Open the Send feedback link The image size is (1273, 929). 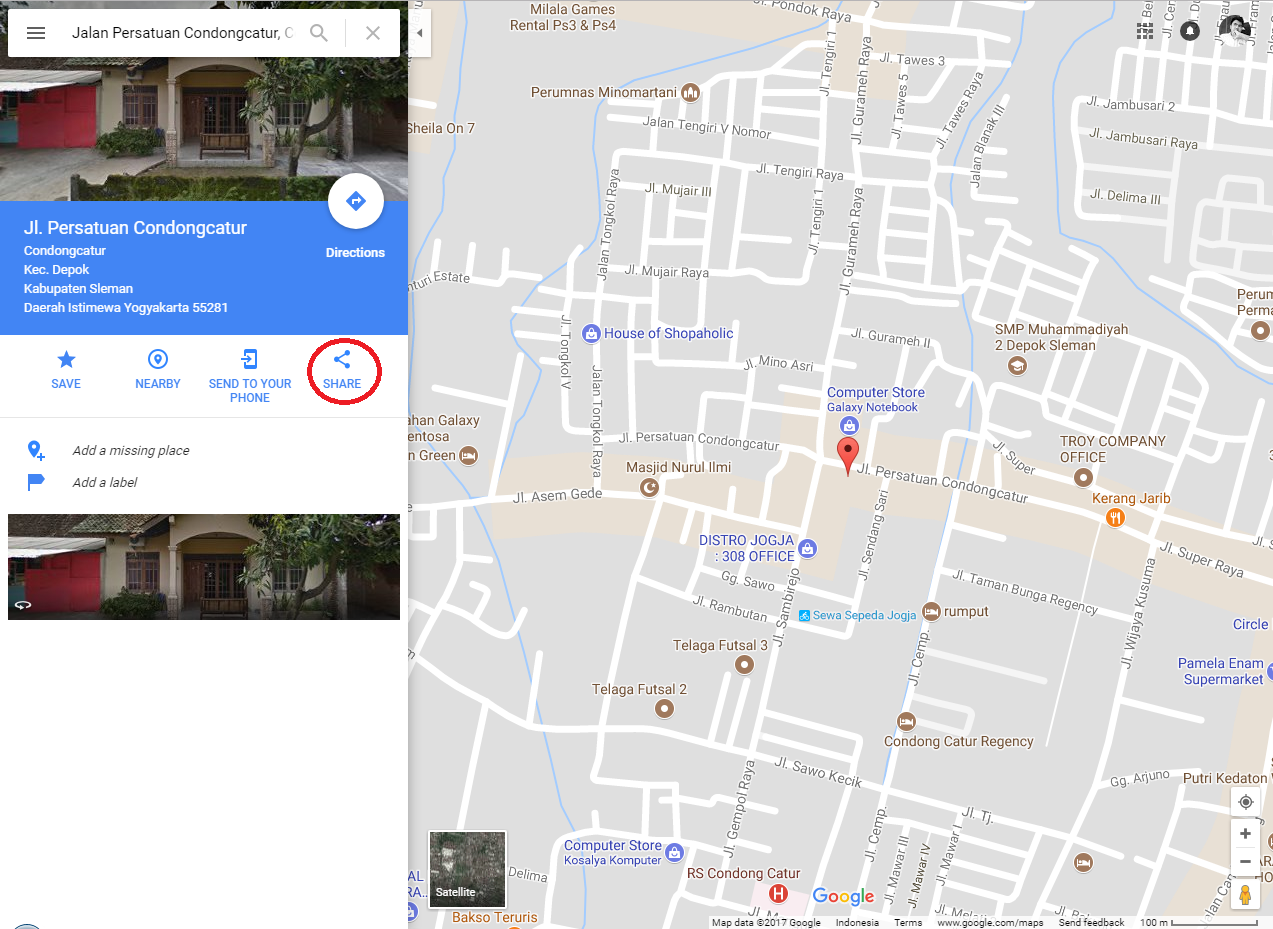1091,922
